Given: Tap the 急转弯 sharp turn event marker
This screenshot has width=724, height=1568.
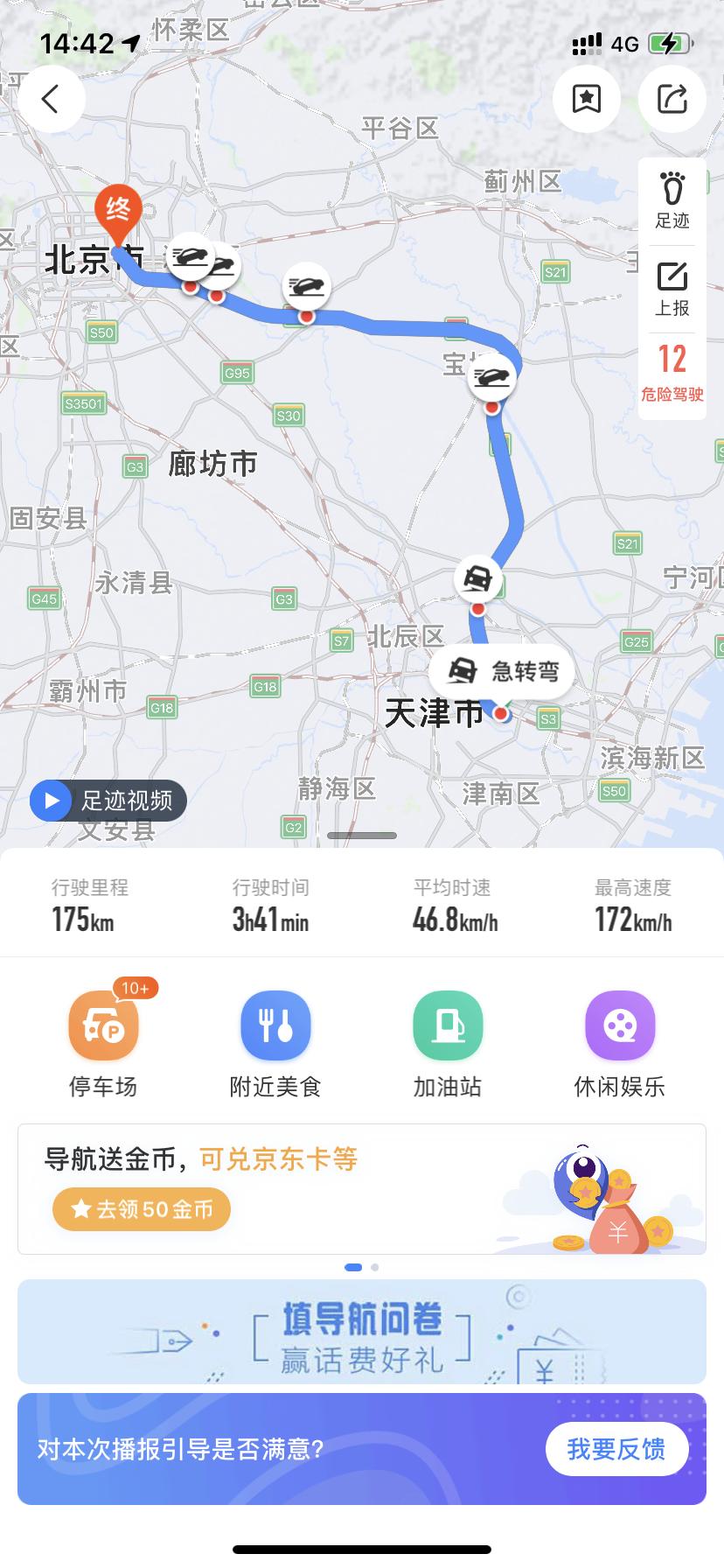Looking at the screenshot, I should click(503, 671).
